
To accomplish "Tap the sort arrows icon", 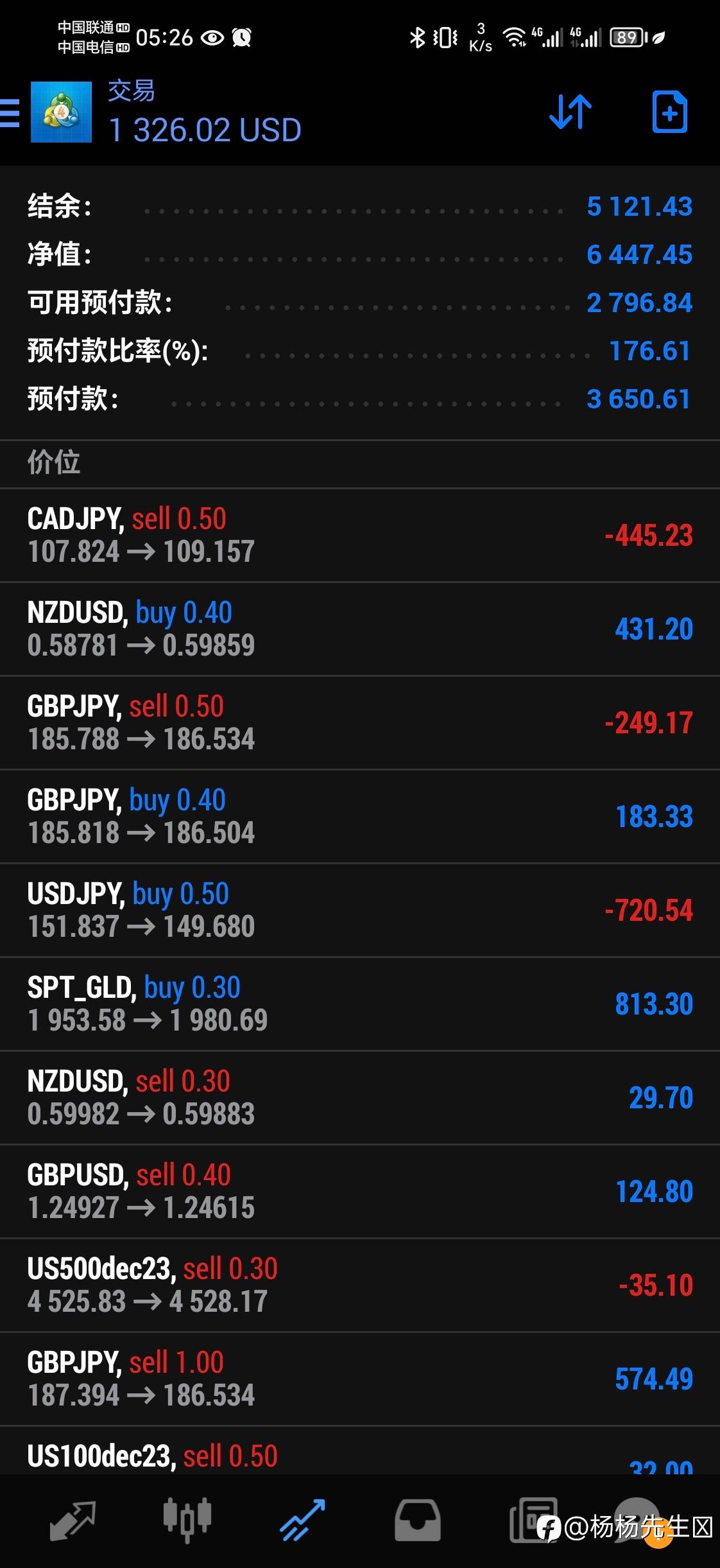I will click(570, 112).
